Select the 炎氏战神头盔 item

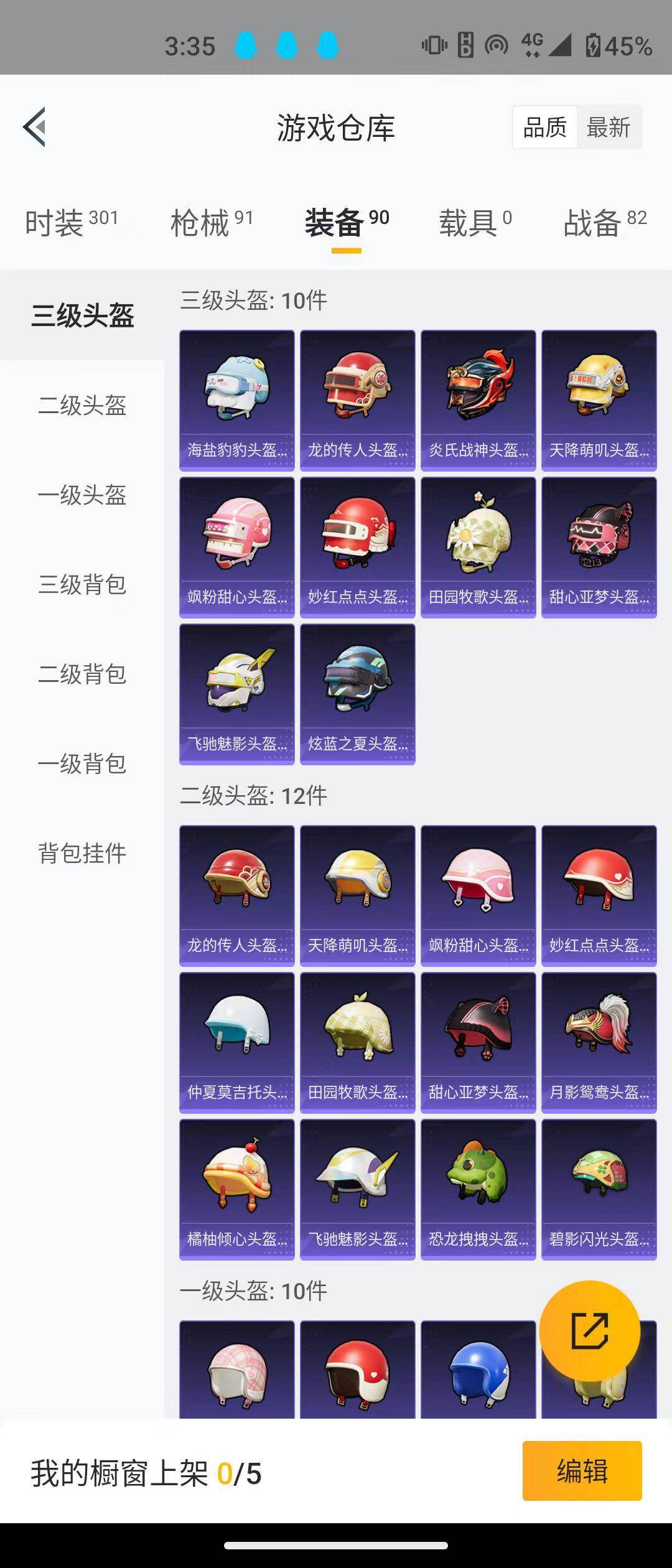click(478, 398)
